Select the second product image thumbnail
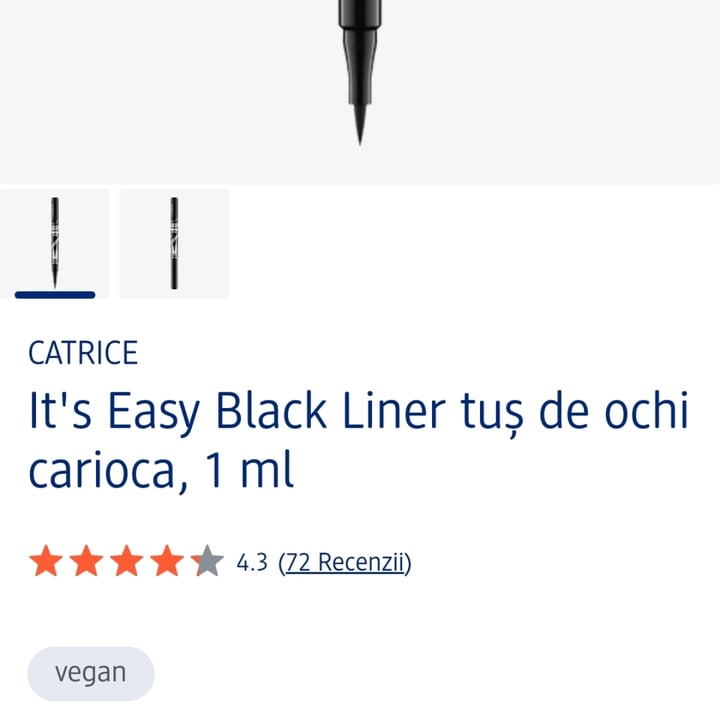 coord(174,242)
